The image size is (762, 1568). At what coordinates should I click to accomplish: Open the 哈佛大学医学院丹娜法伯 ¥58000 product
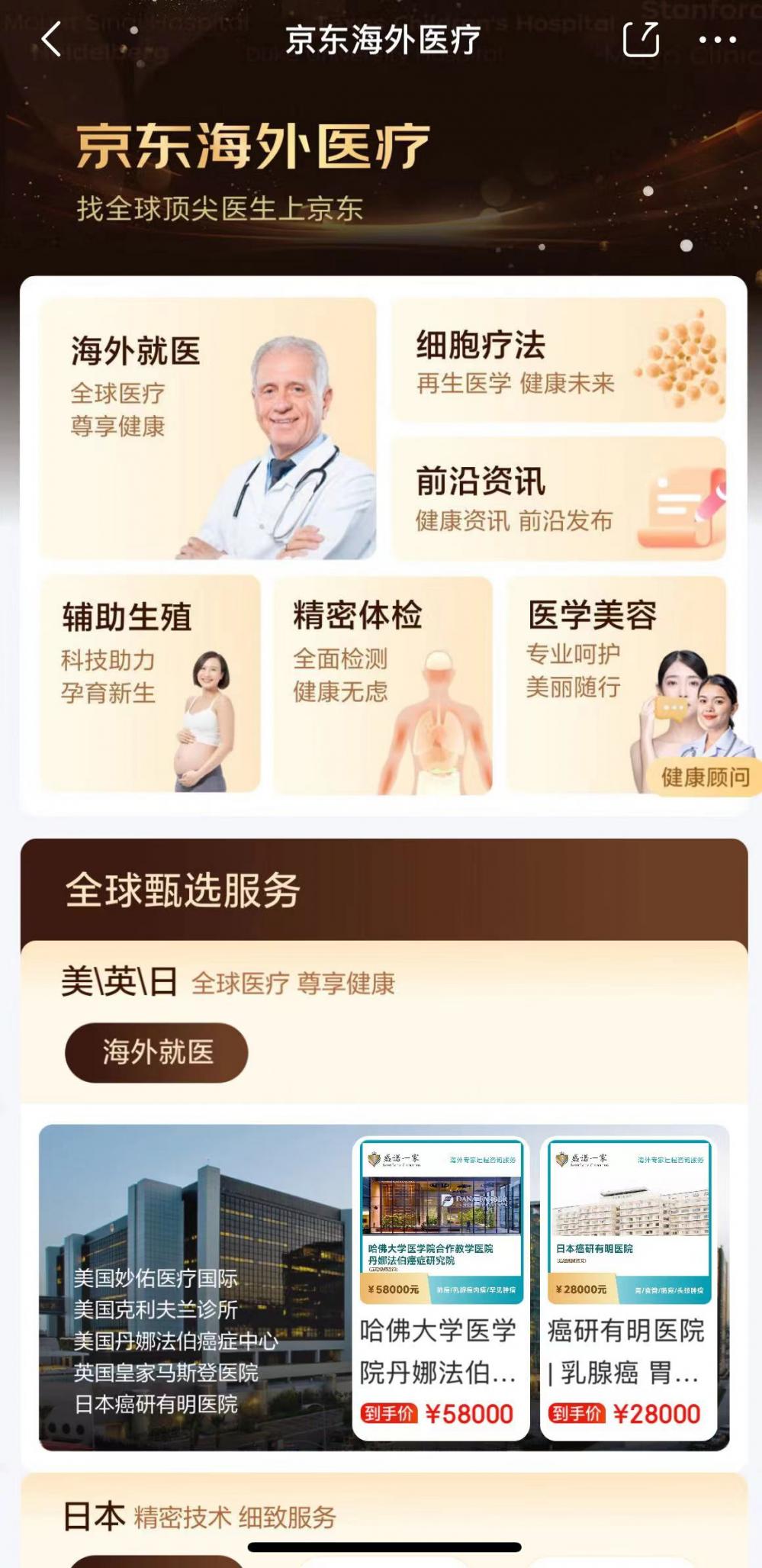click(x=440, y=1289)
